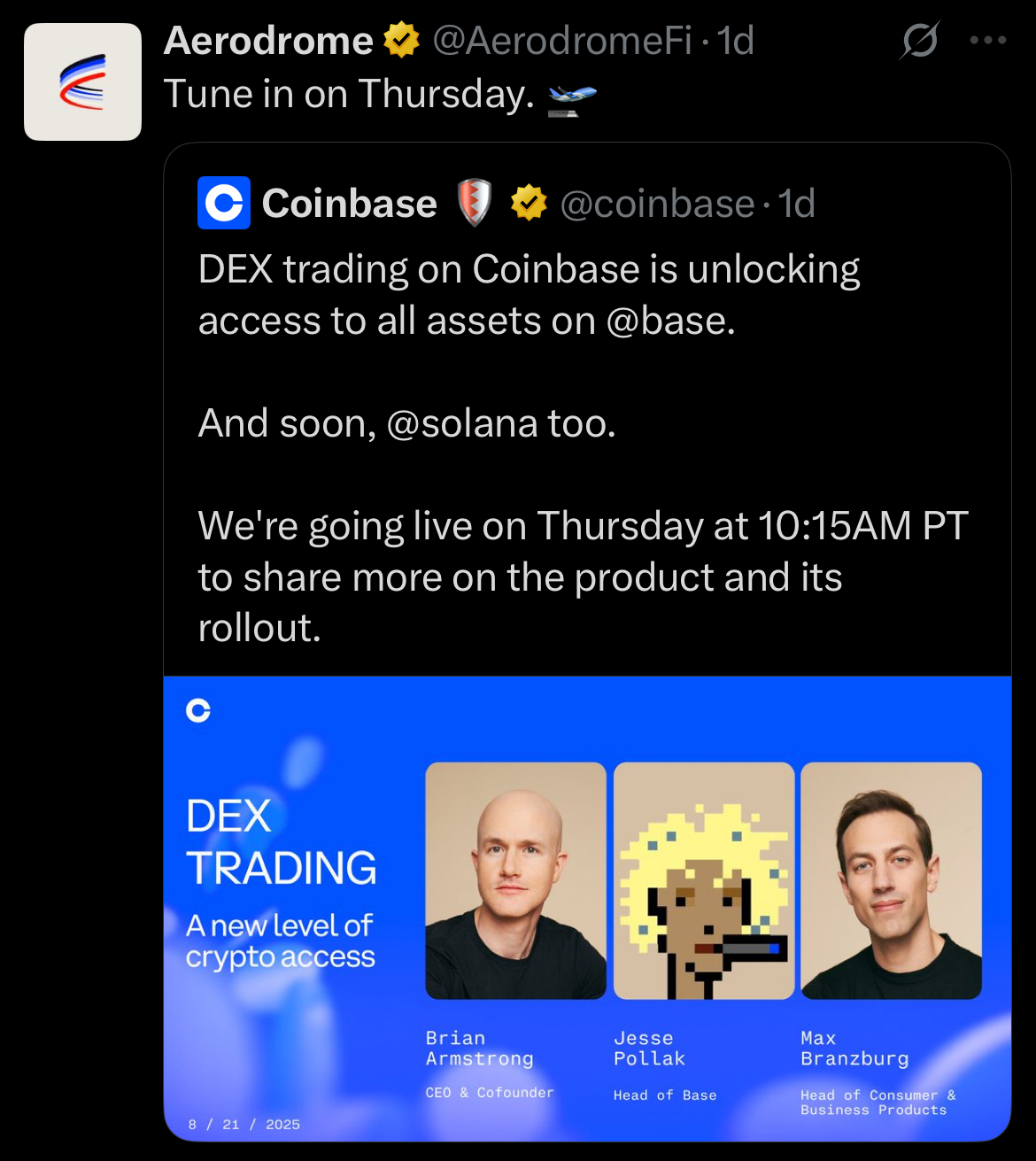View the DEX Trading image full screen
The image size is (1036, 1161).
point(587,908)
